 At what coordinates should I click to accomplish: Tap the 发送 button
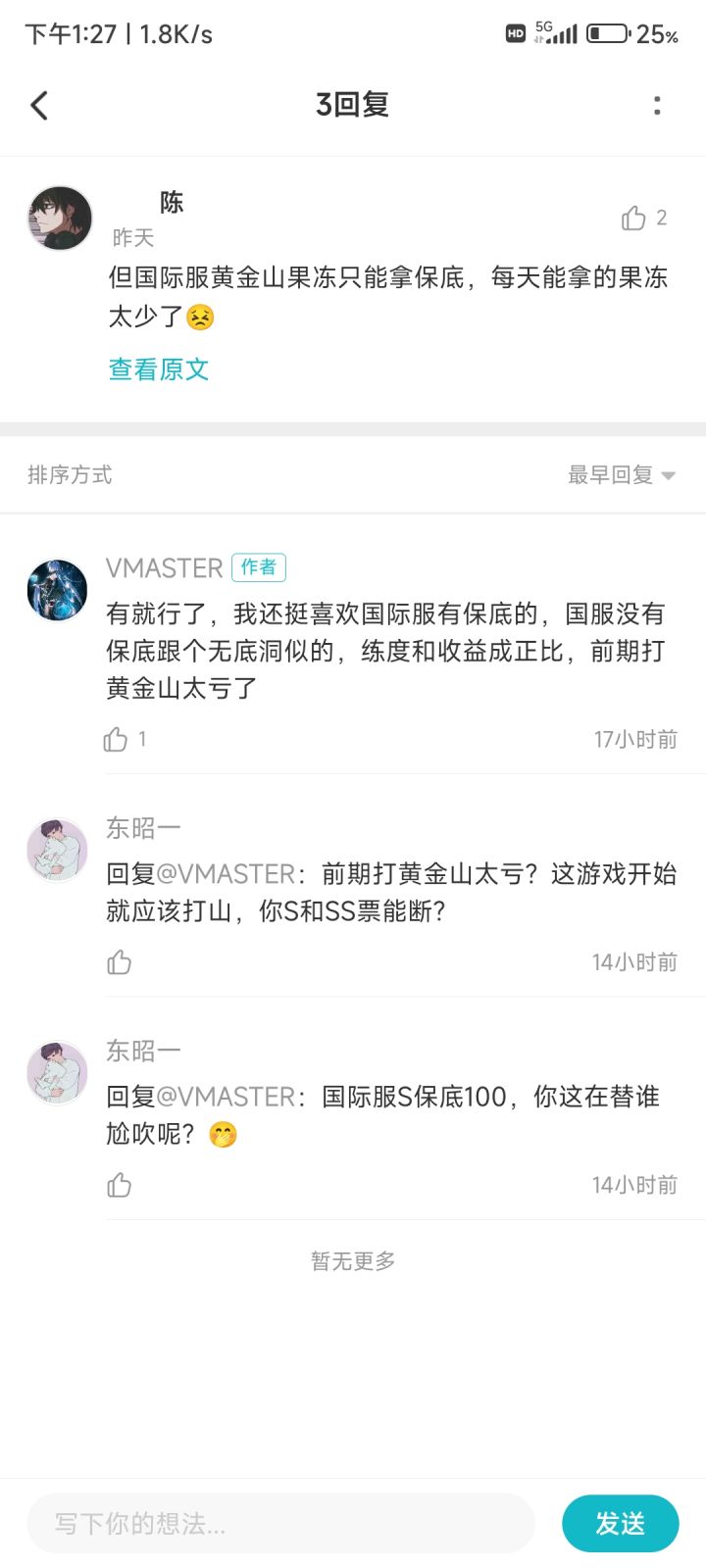click(x=621, y=1523)
